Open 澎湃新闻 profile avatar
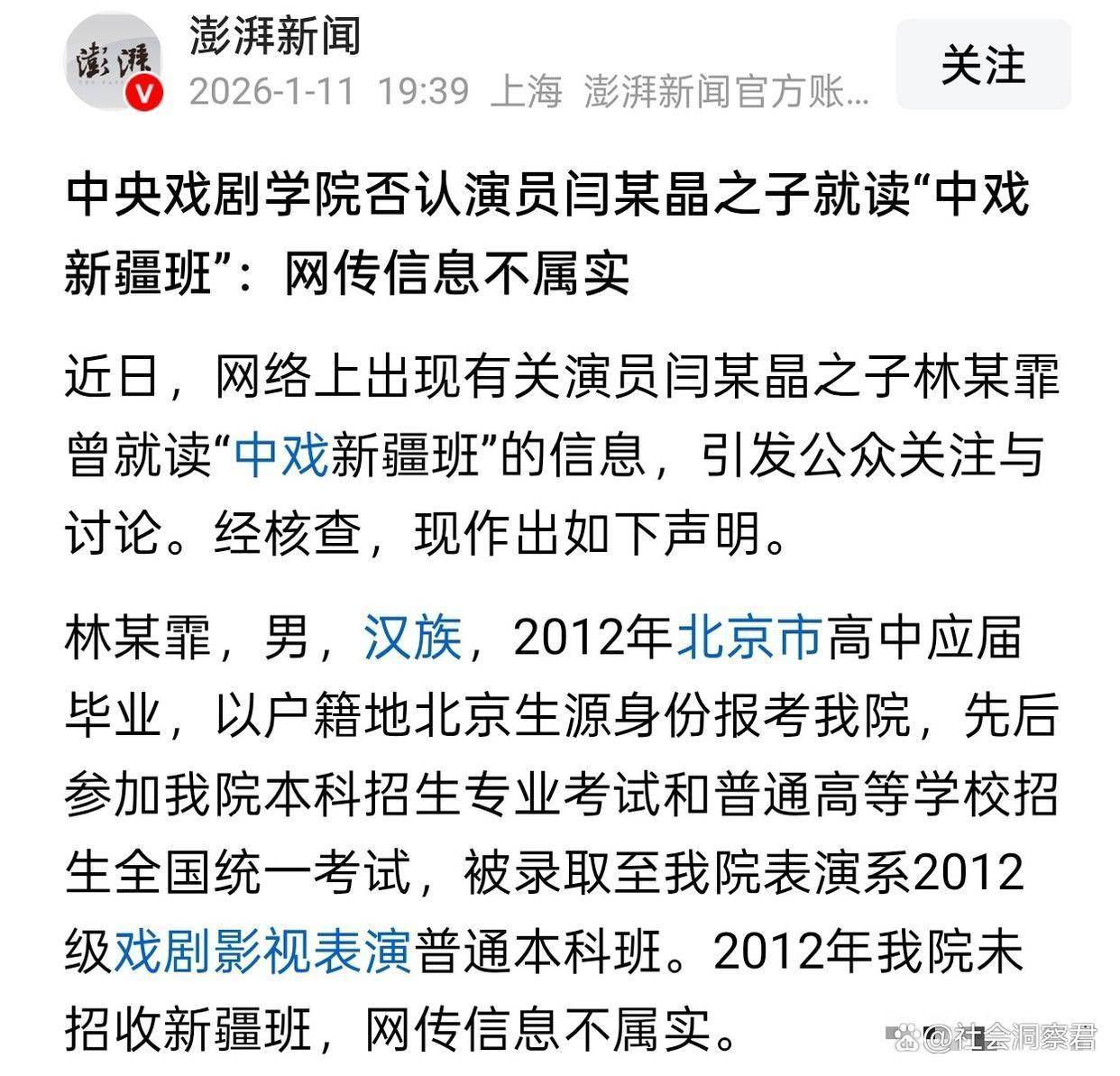This screenshot has width=1120, height=1076. click(112, 65)
